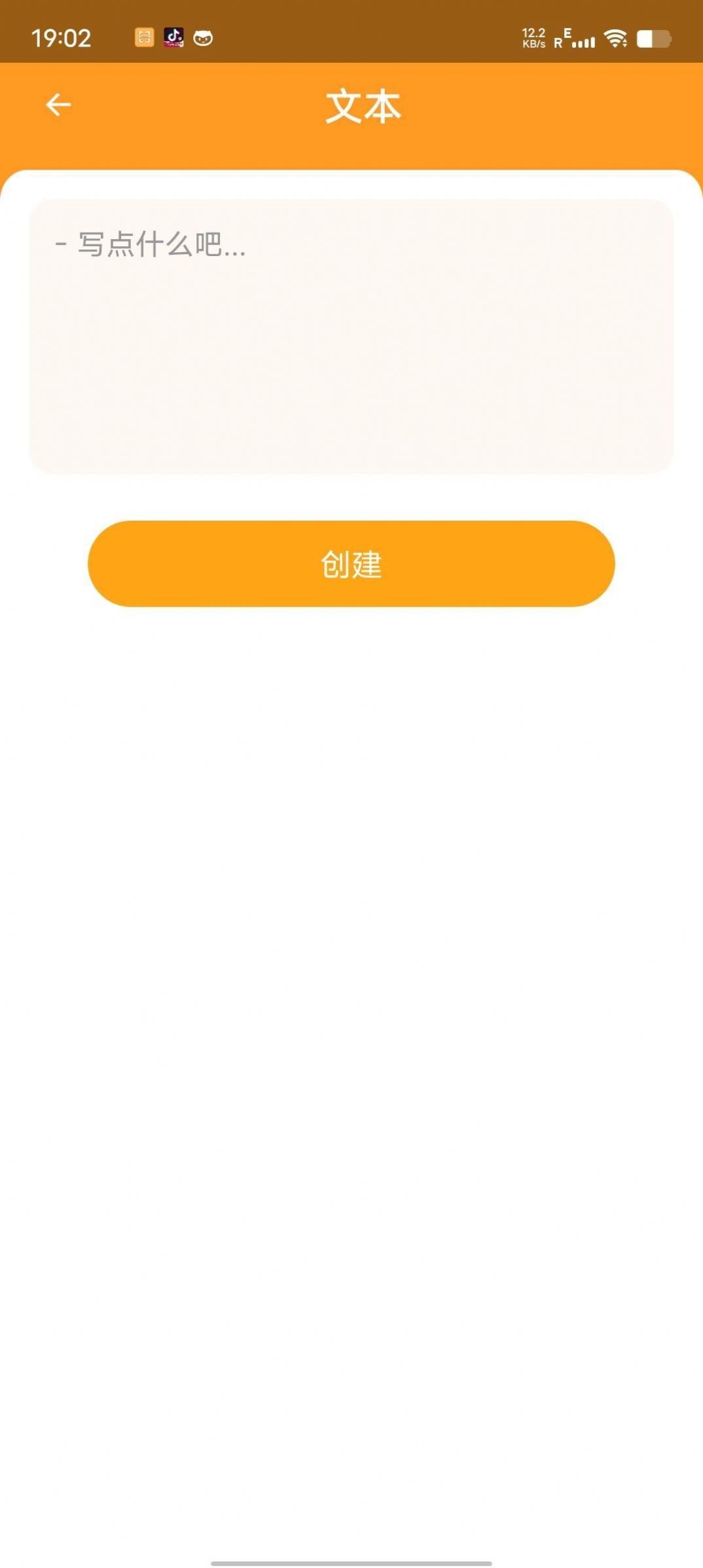The image size is (703, 1568).
Task: Tap the clock showing 19:02
Action: coord(62,38)
